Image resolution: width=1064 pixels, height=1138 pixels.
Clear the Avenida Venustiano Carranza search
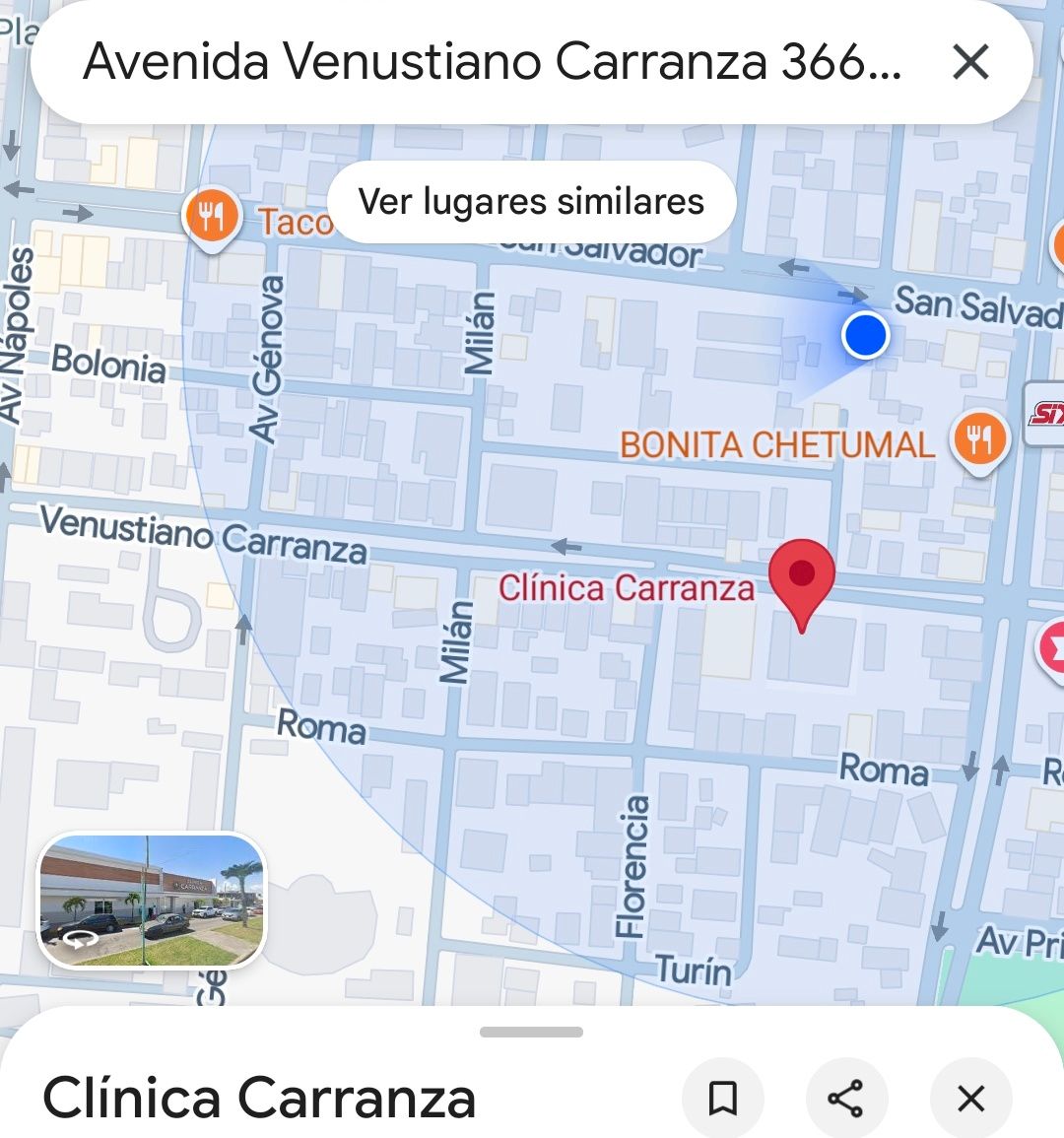click(x=970, y=62)
